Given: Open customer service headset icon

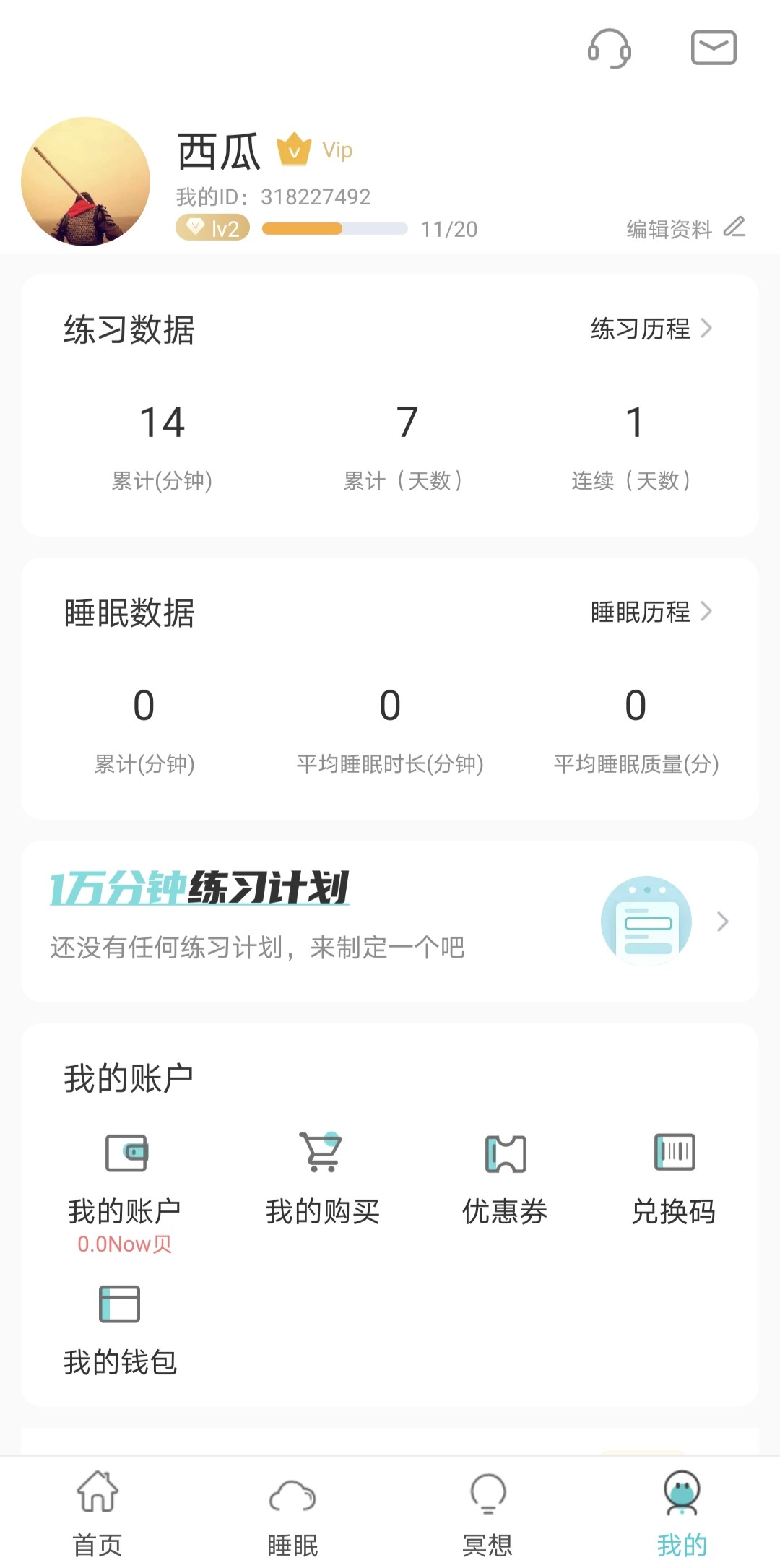Looking at the screenshot, I should (609, 48).
